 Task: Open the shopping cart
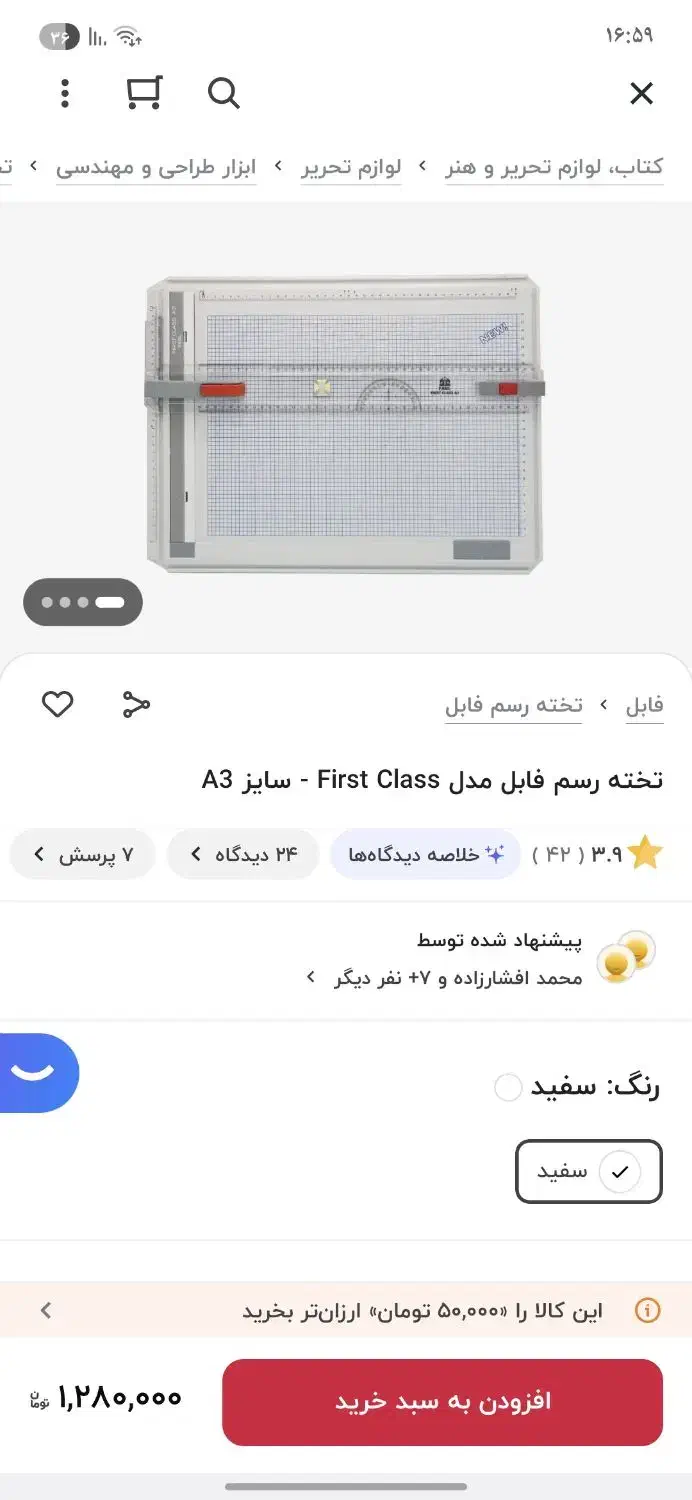[x=144, y=94]
